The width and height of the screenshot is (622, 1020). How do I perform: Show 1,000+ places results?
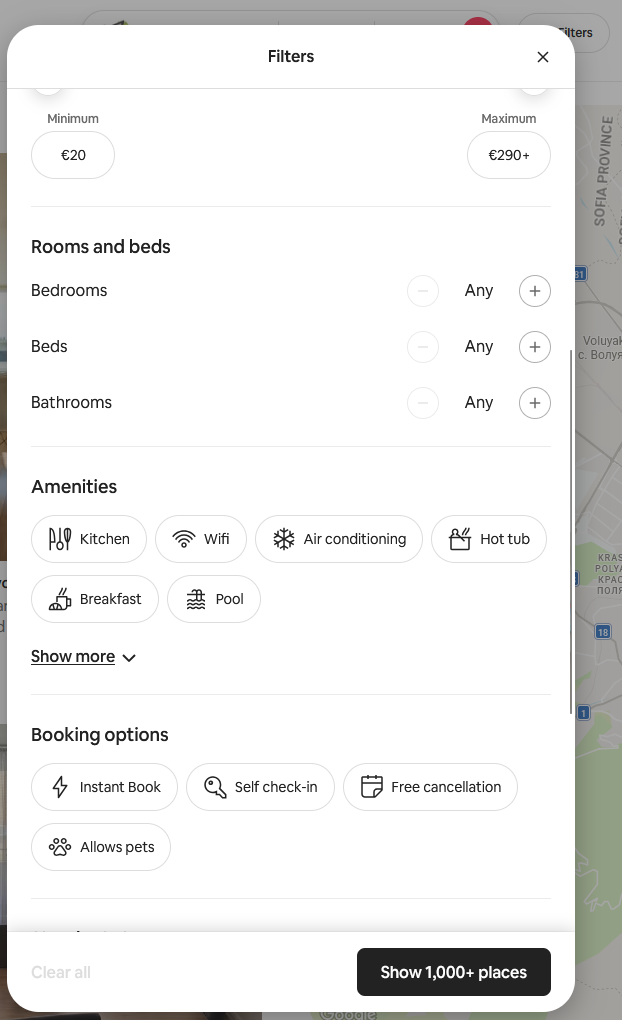(453, 972)
